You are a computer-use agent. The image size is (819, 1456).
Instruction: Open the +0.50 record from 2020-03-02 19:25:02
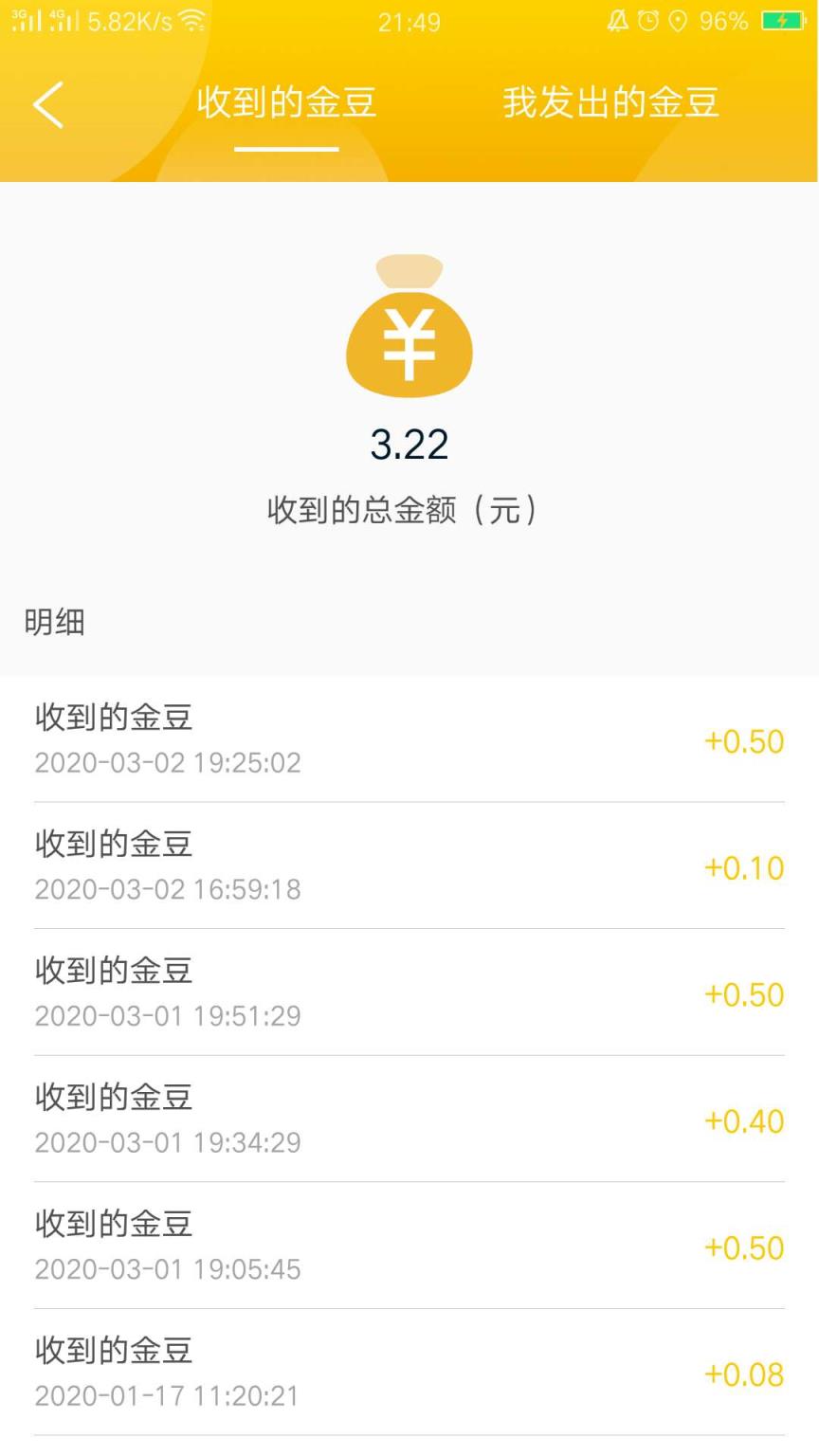coord(409,739)
